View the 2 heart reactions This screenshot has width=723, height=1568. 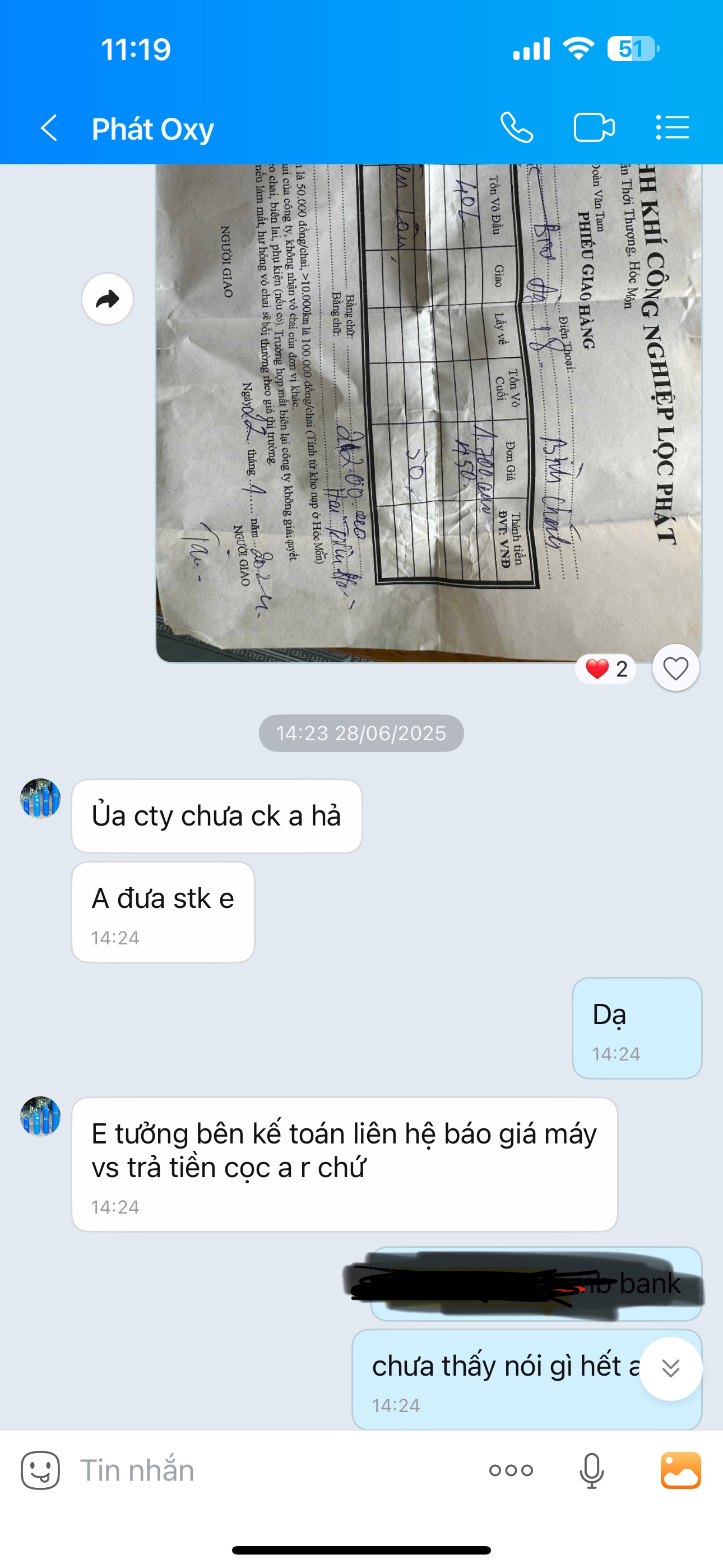pos(605,669)
